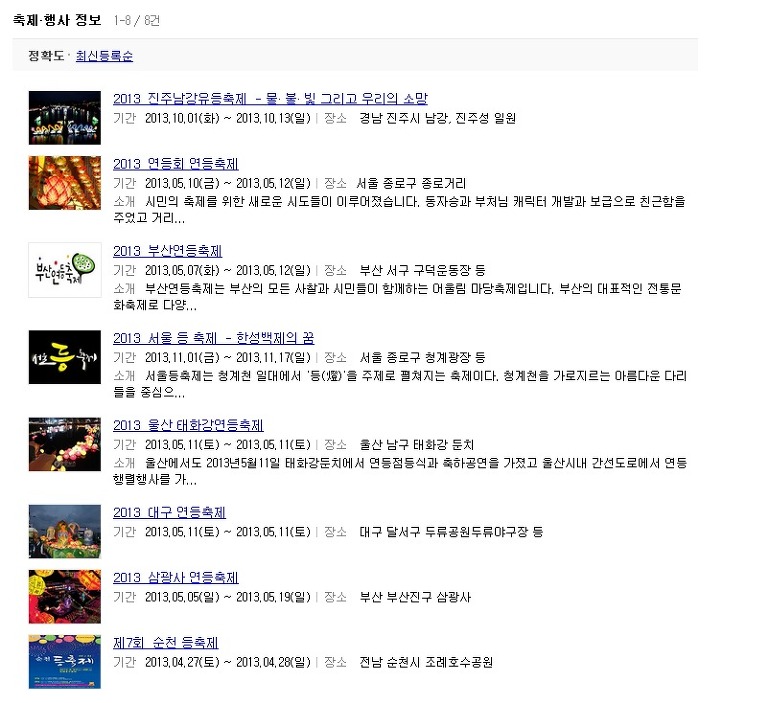769x703 pixels.
Task: Tap the 대구 연등축제 thumbnail
Action: click(65, 531)
